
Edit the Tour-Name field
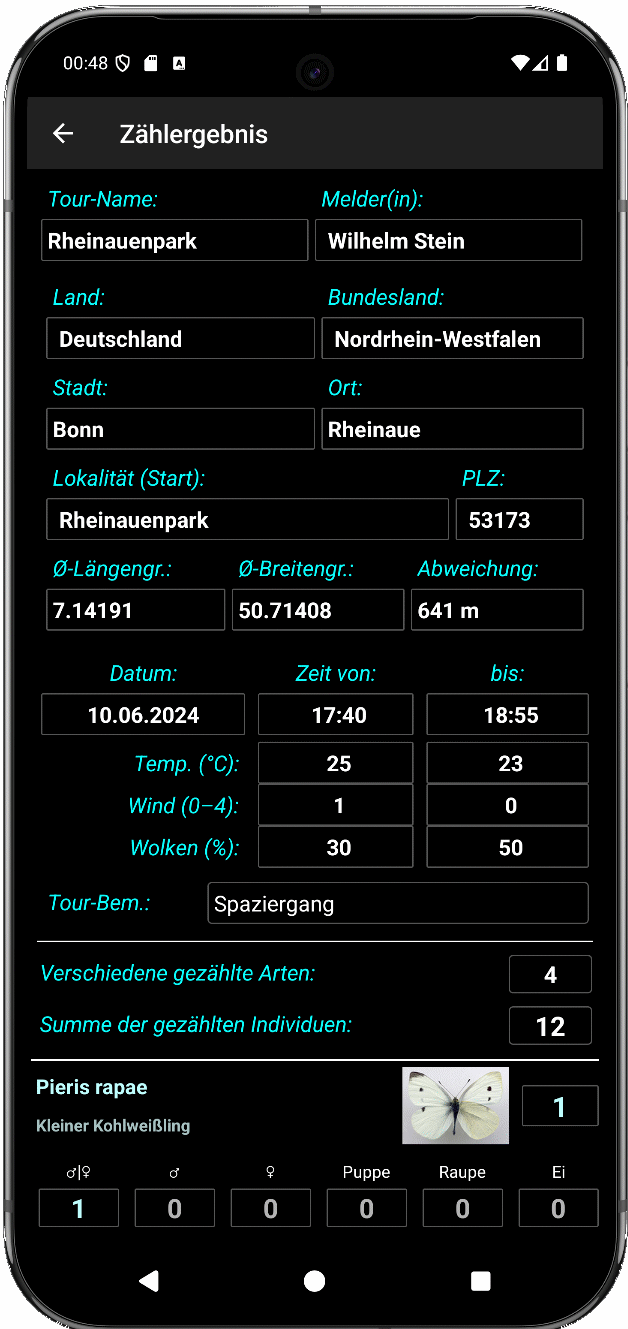tap(174, 241)
